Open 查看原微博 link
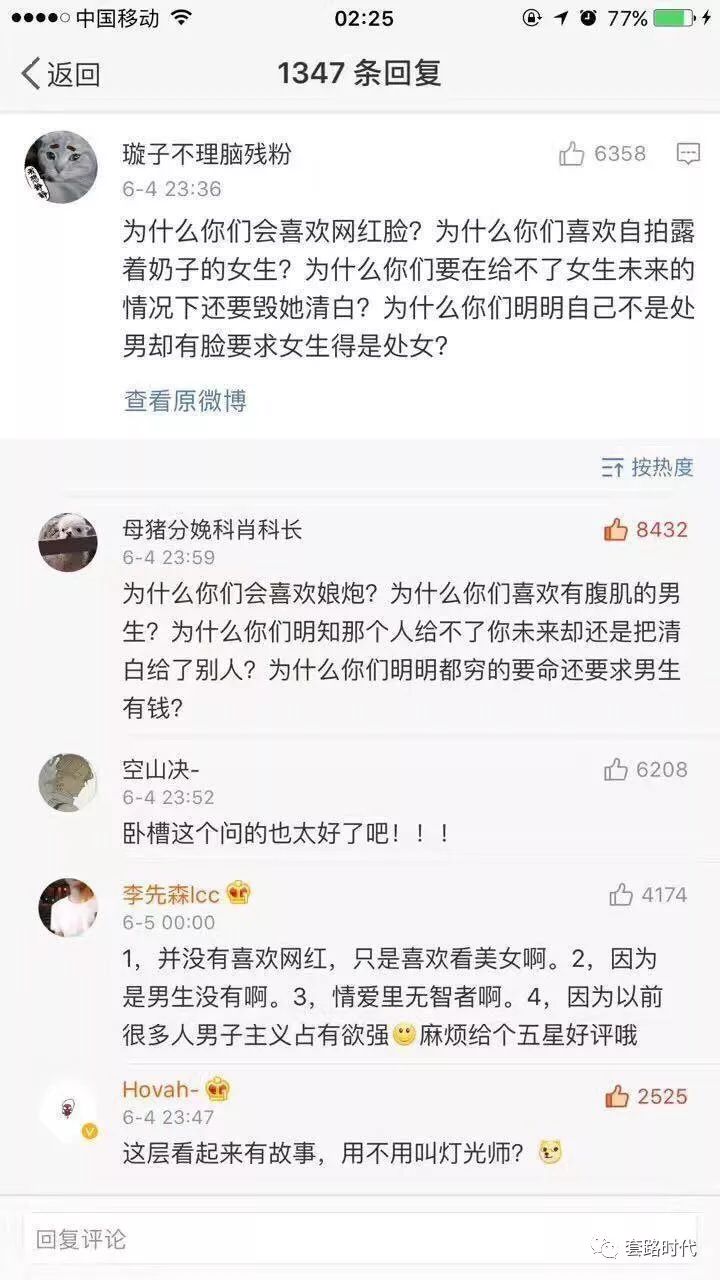Screen dimensions: 720x1280 (x=185, y=401)
